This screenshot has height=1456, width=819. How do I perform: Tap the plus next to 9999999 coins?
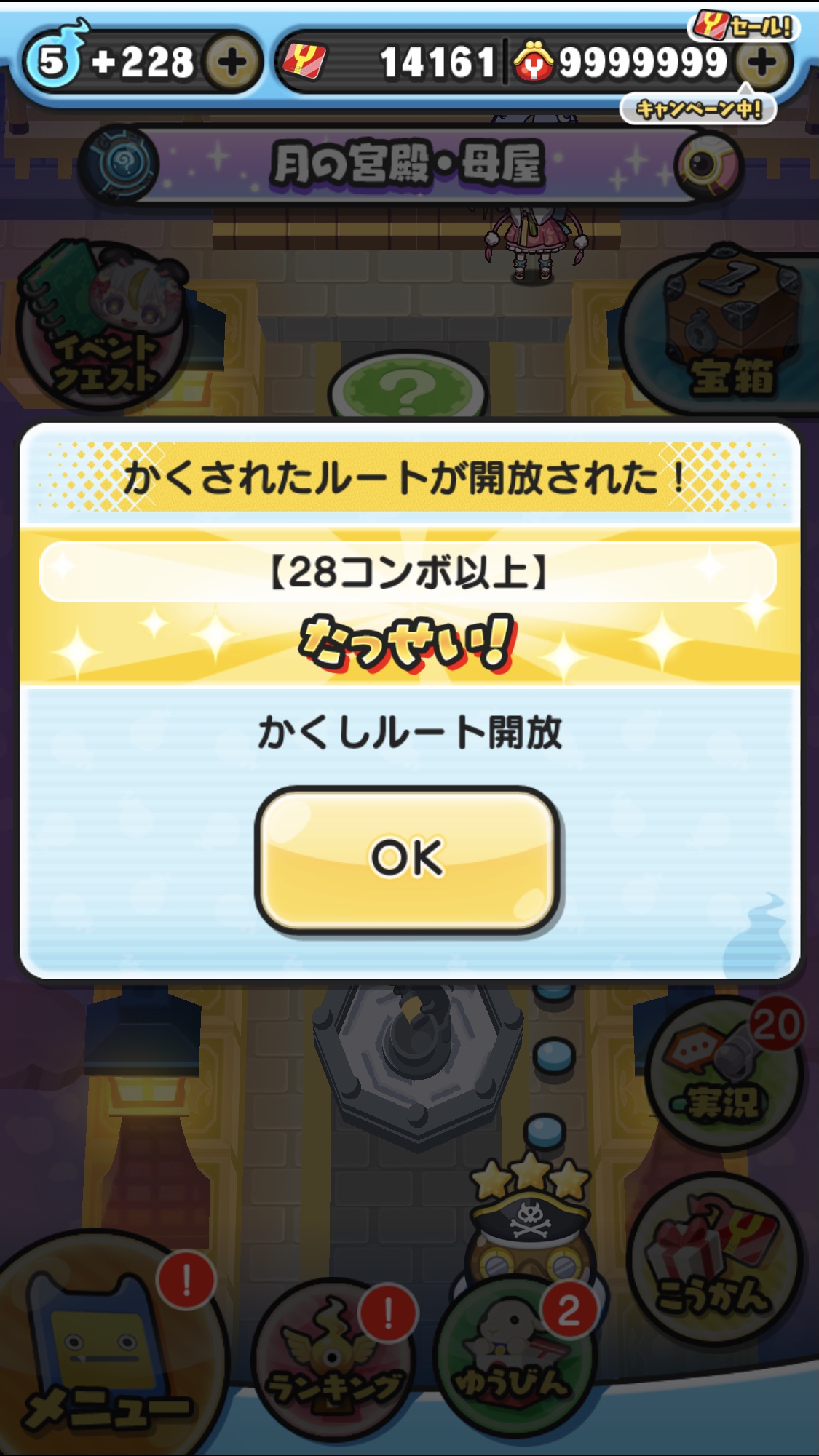[x=762, y=63]
